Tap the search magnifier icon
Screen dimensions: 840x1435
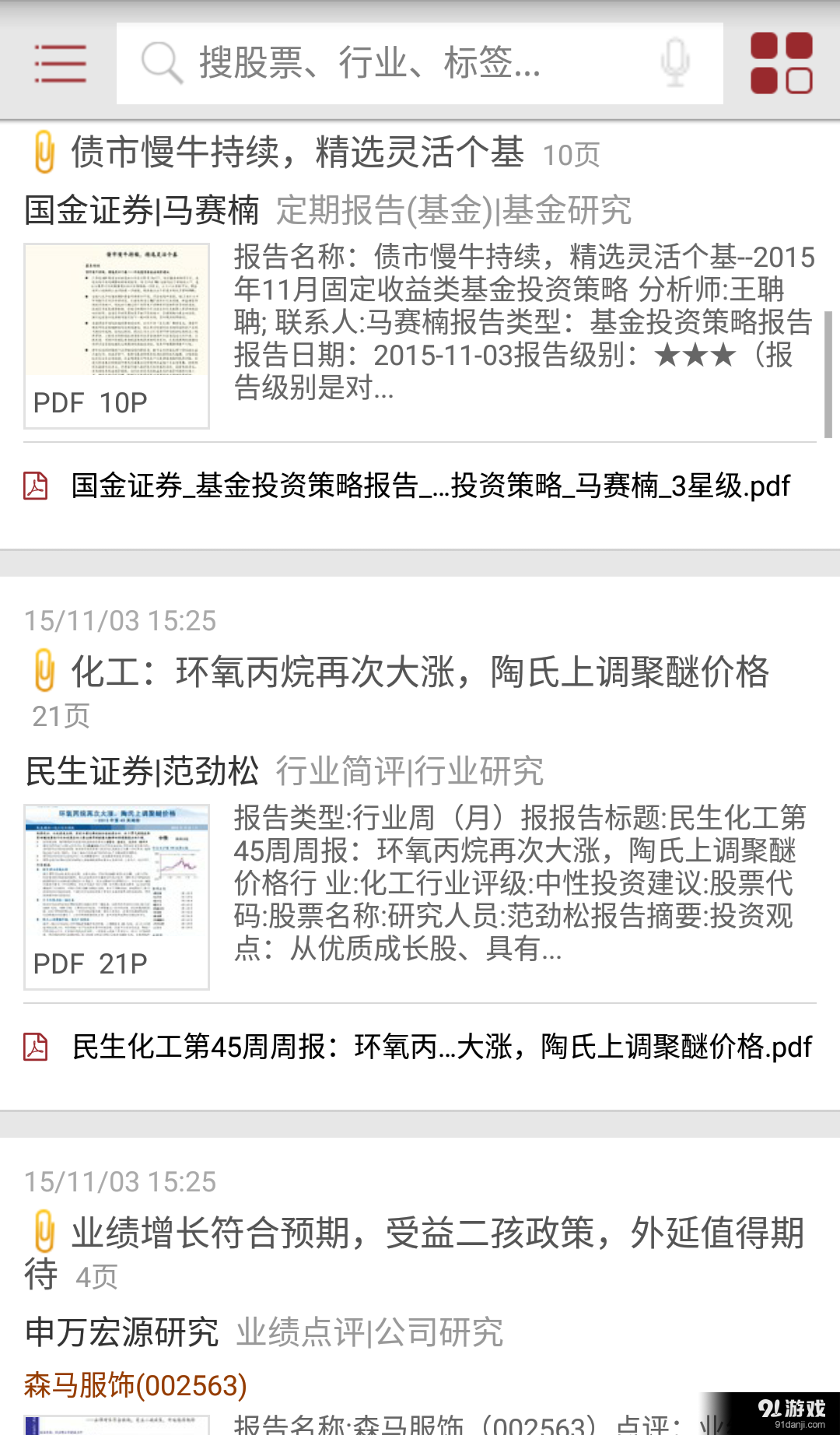tap(160, 62)
